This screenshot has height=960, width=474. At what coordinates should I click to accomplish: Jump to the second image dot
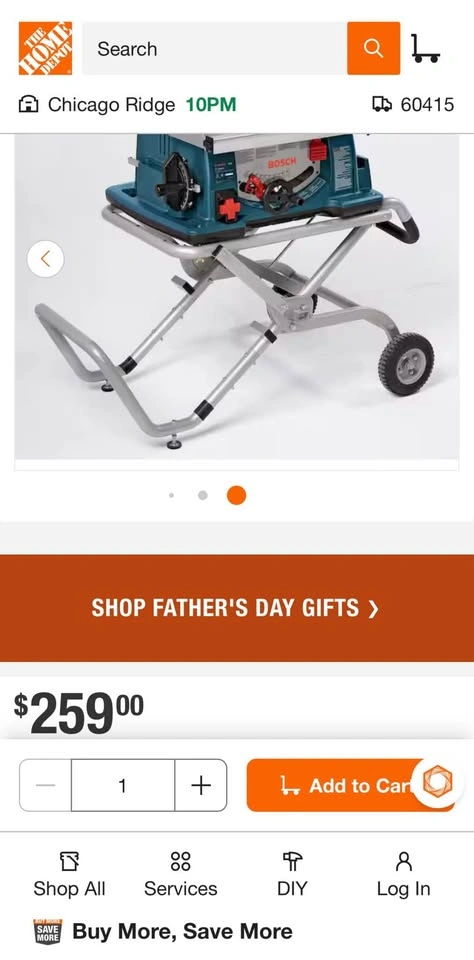(203, 495)
